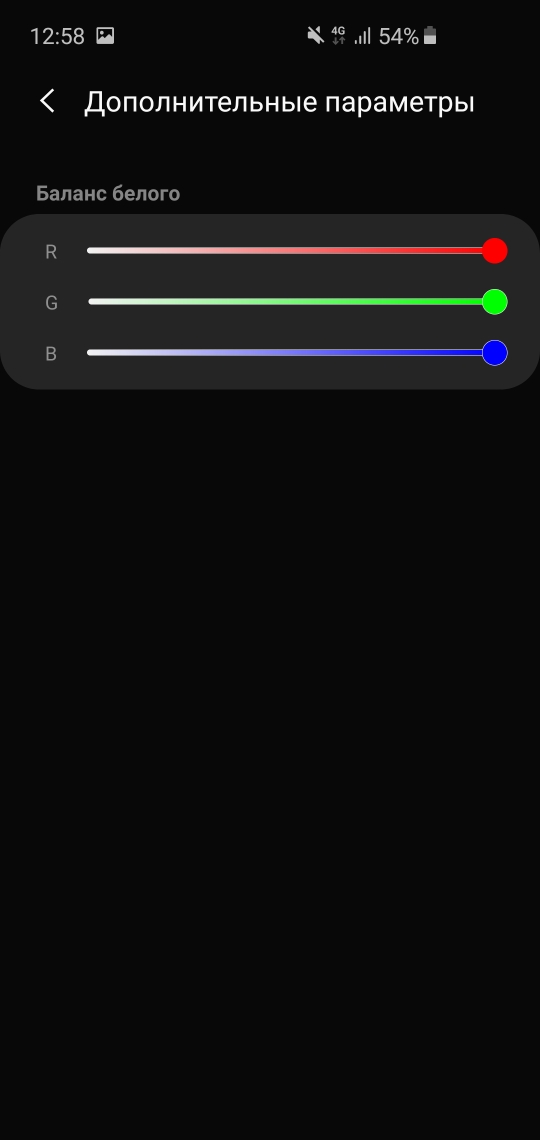
Task: Go back from Дополнительные параметры
Action: tap(47, 102)
